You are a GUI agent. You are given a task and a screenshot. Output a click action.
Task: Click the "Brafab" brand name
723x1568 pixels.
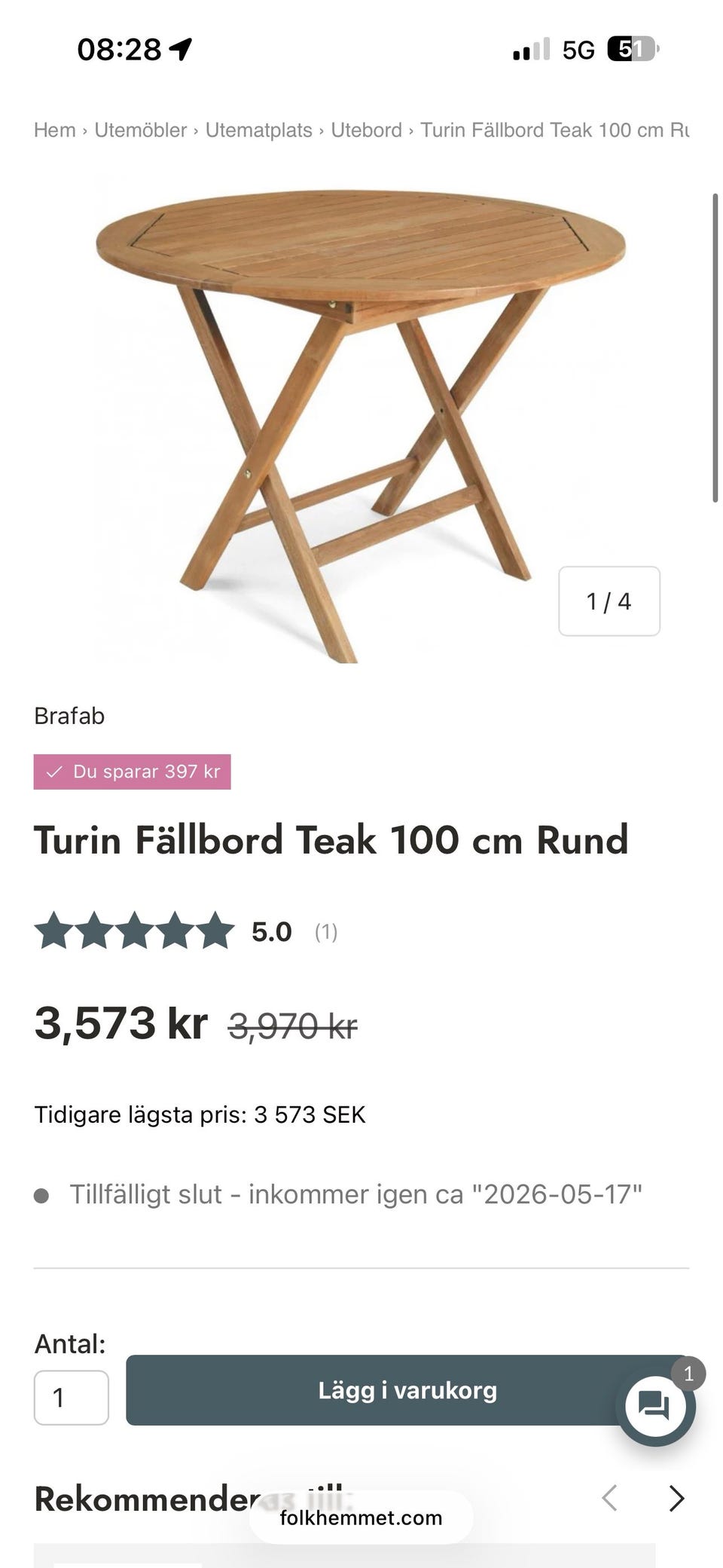tap(70, 716)
